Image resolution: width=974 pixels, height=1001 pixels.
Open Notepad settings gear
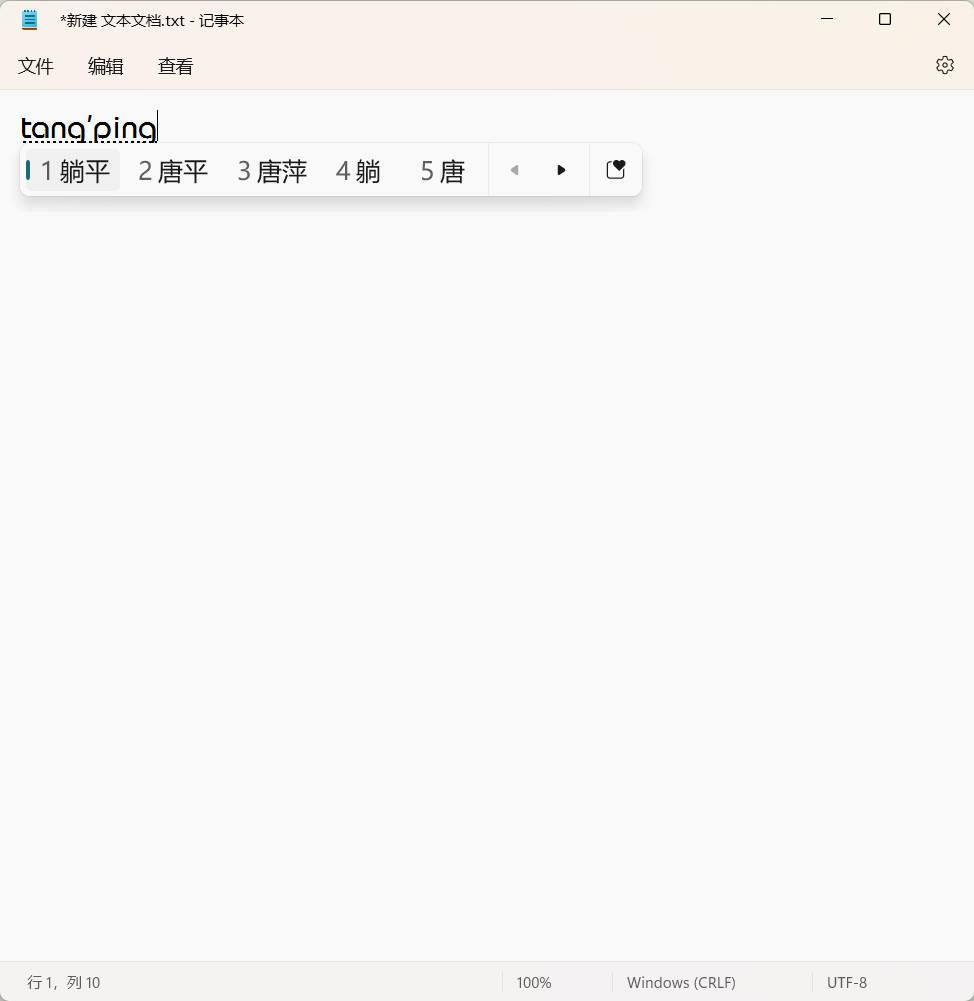coord(944,65)
